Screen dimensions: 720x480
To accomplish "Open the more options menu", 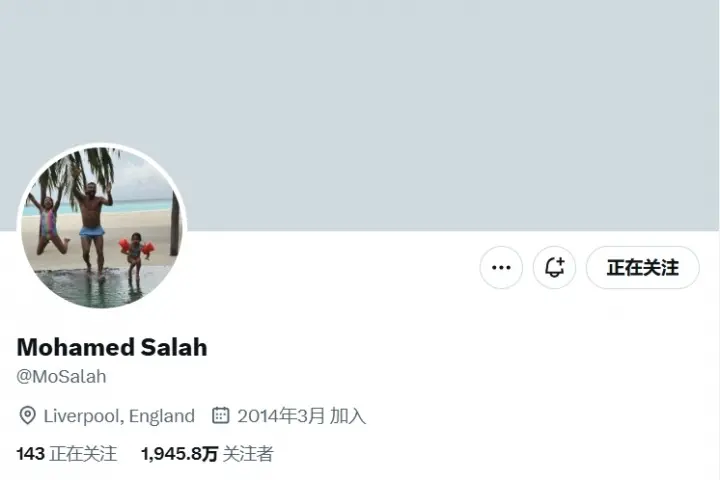I will pyautogui.click(x=501, y=267).
